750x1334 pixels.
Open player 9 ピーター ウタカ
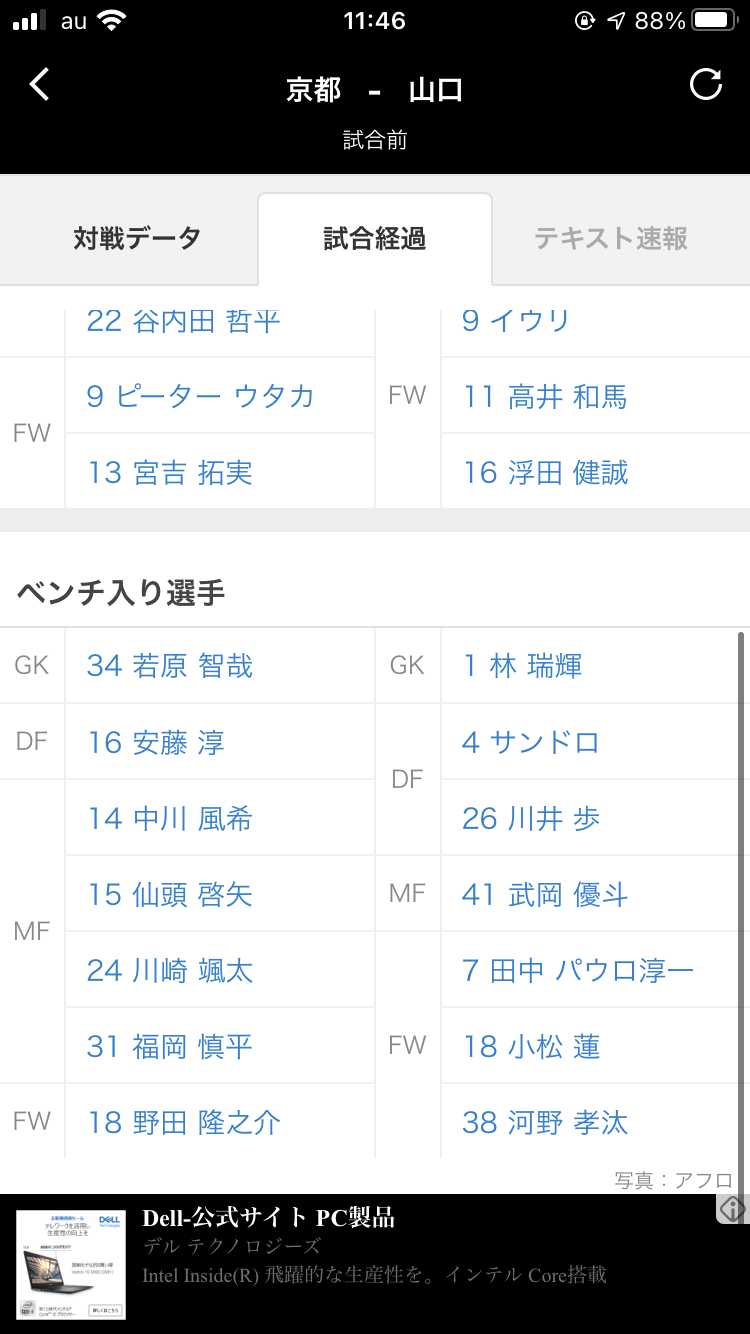pyautogui.click(x=200, y=396)
